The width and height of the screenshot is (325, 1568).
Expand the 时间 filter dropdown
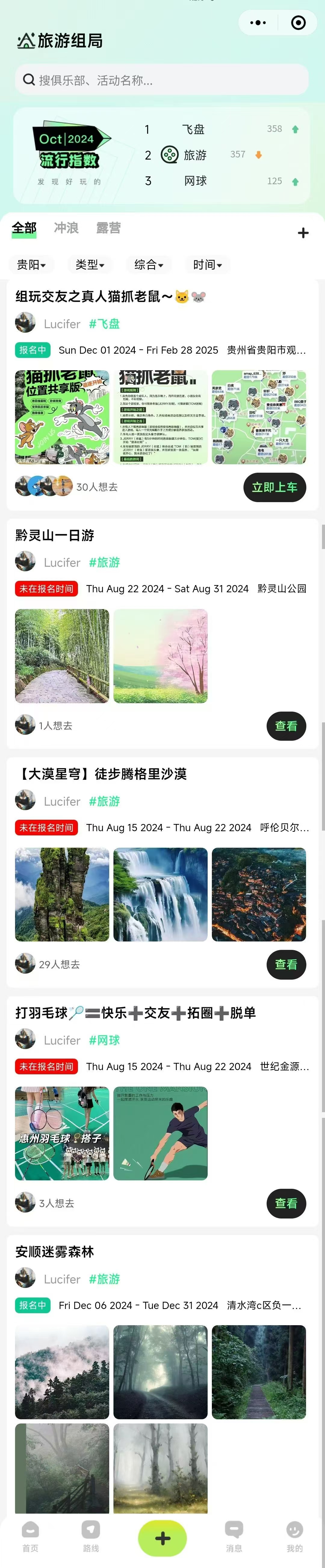207,265
